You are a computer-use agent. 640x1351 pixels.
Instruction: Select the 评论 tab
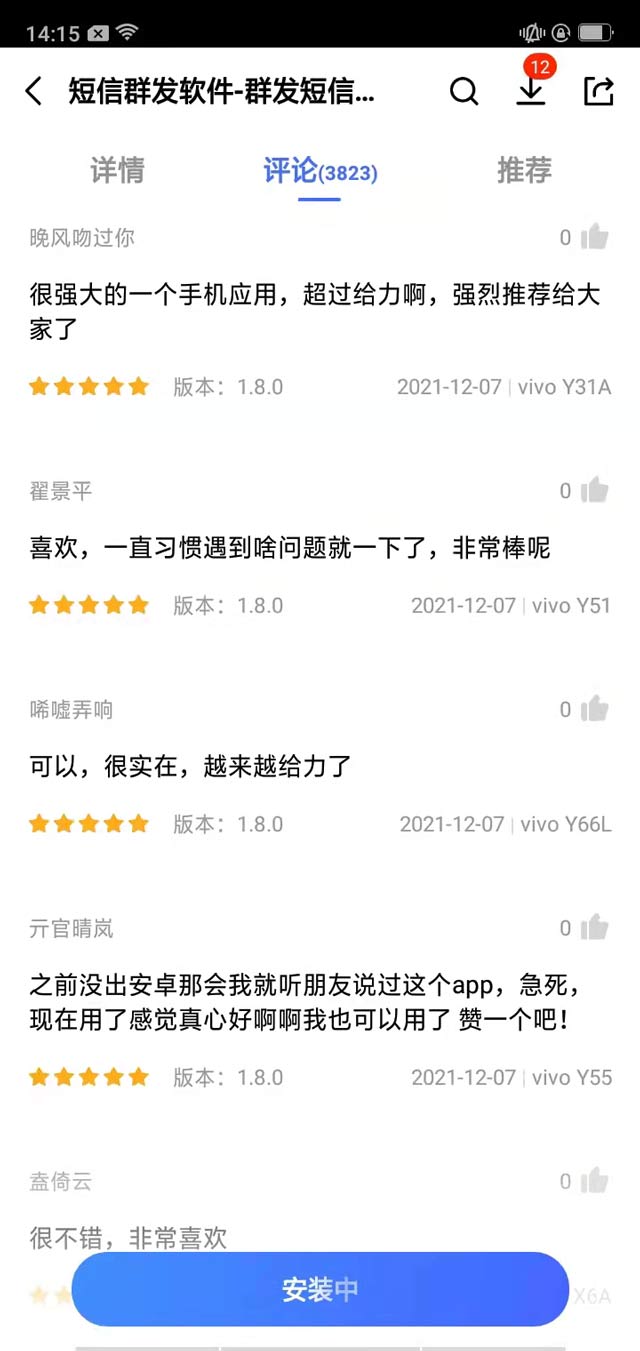tap(319, 171)
